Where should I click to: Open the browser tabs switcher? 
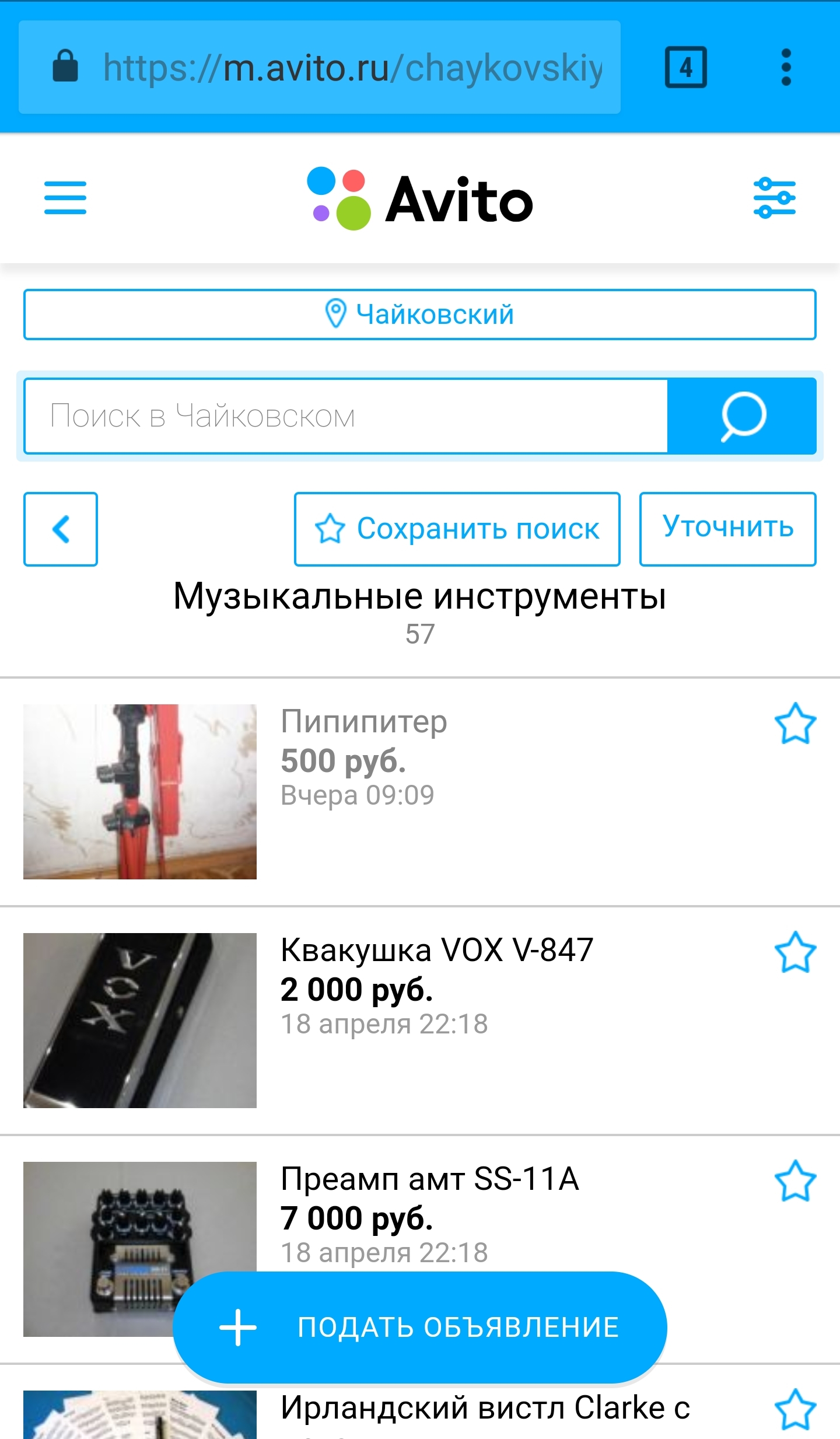tap(685, 67)
